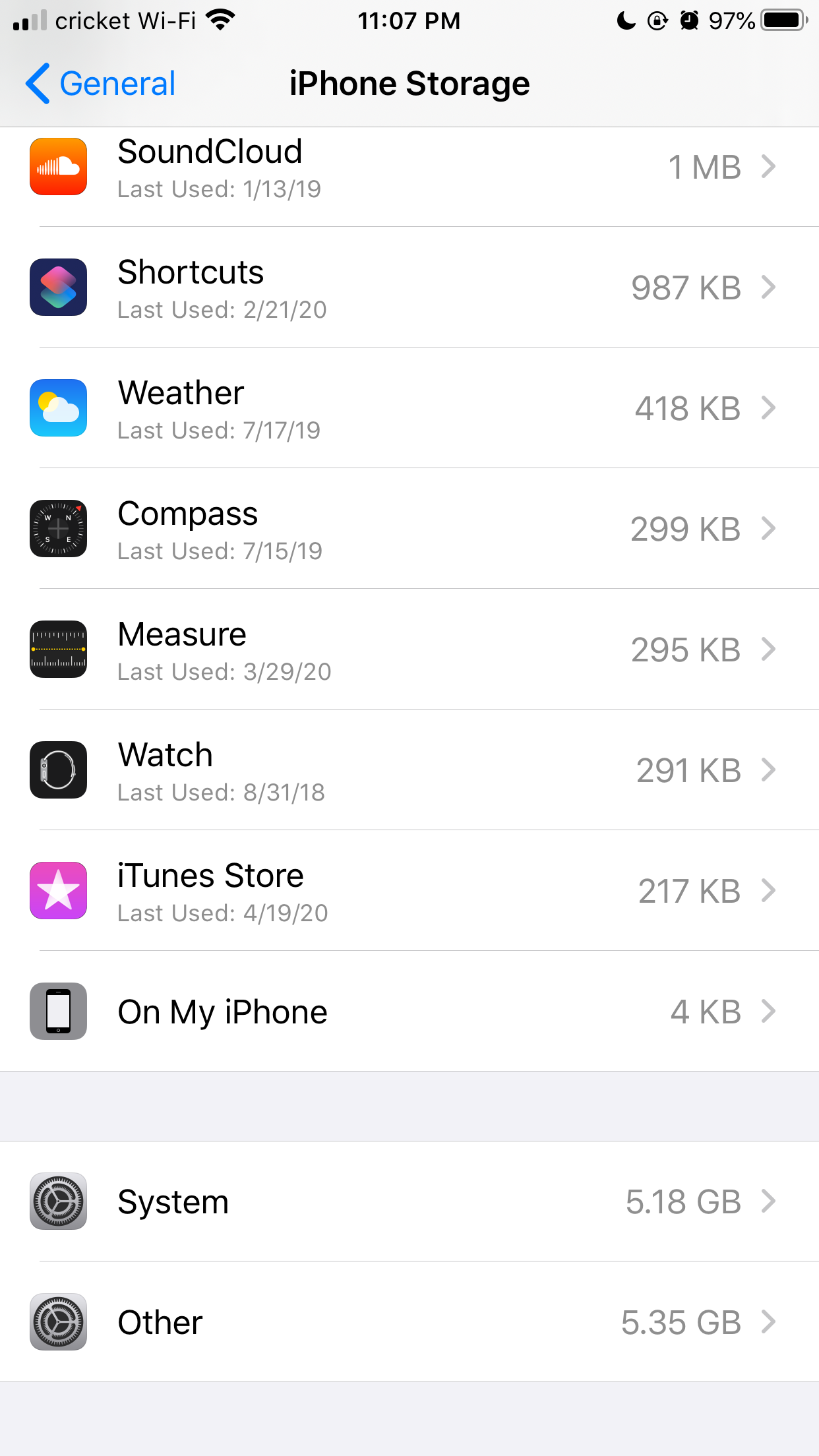Tap the SoundCloud app icon
This screenshot has height=1456, width=819.
coord(58,167)
